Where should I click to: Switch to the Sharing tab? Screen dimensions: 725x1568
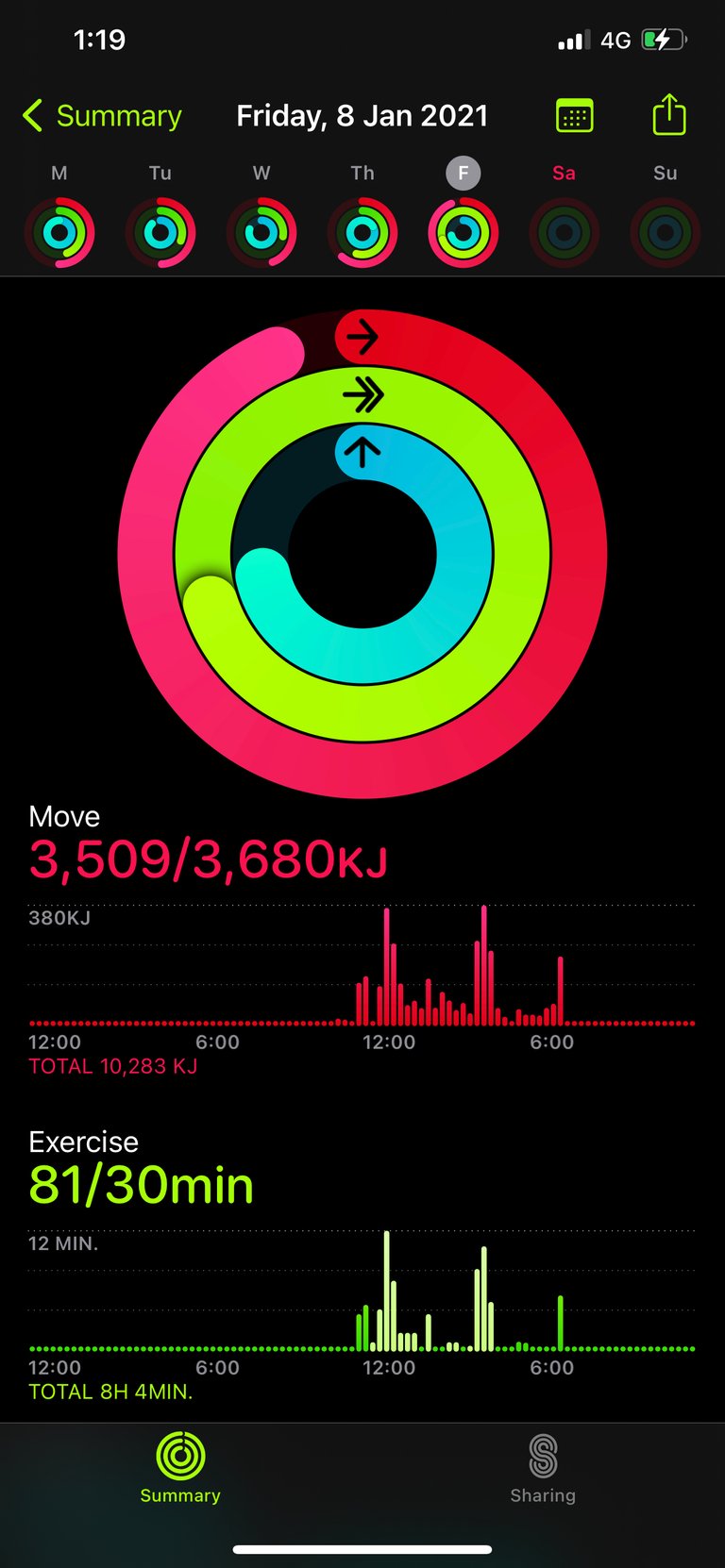(x=543, y=1468)
